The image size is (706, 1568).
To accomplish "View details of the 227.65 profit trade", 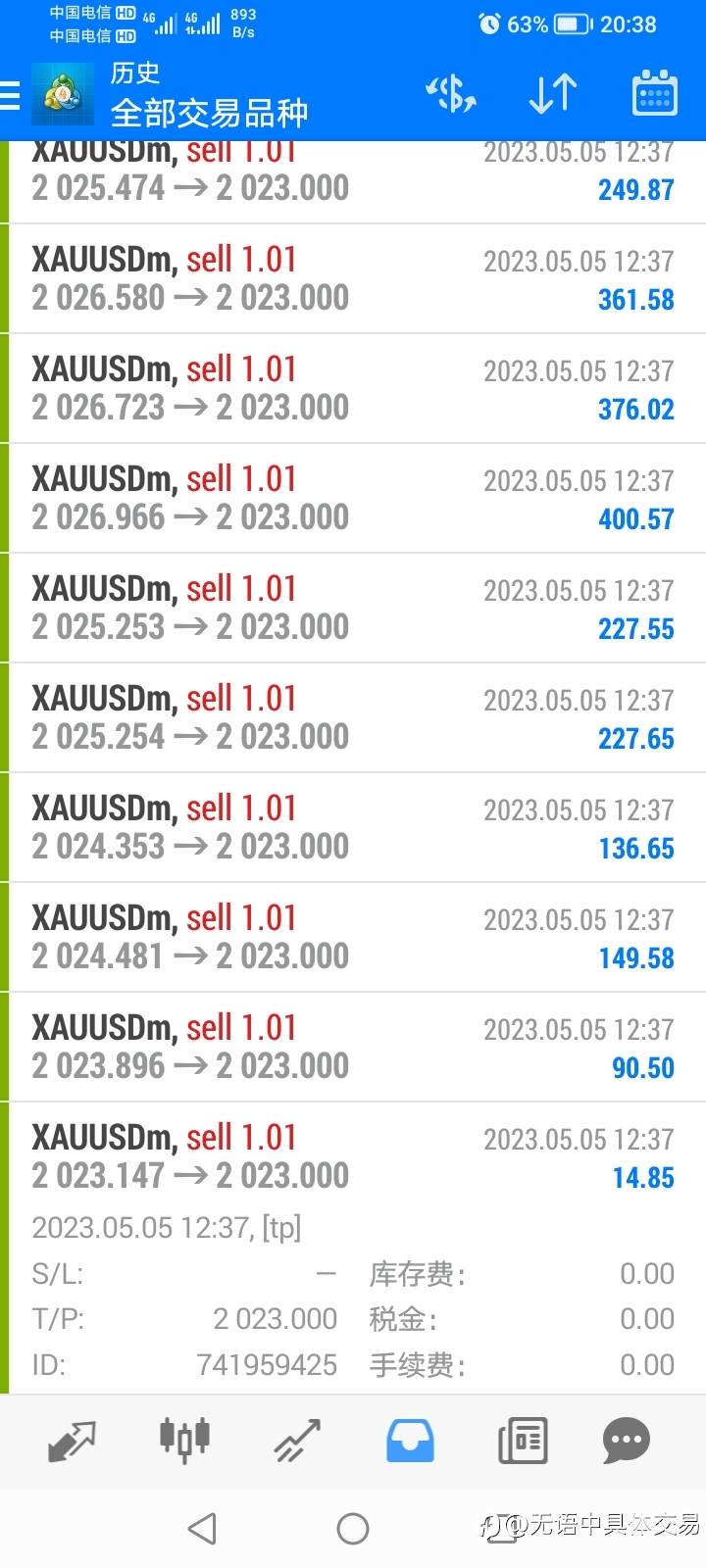I will (353, 717).
